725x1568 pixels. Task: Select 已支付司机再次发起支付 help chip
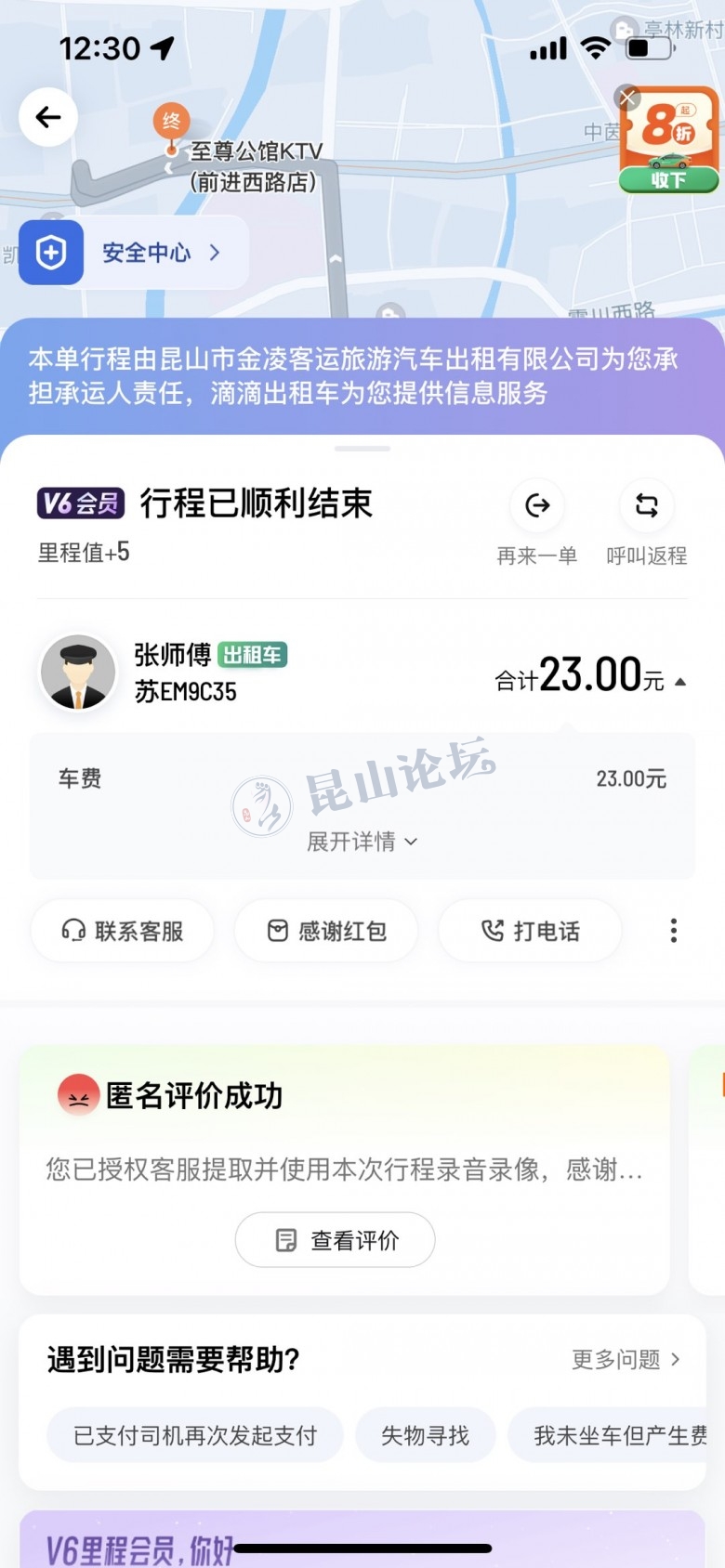click(195, 1436)
